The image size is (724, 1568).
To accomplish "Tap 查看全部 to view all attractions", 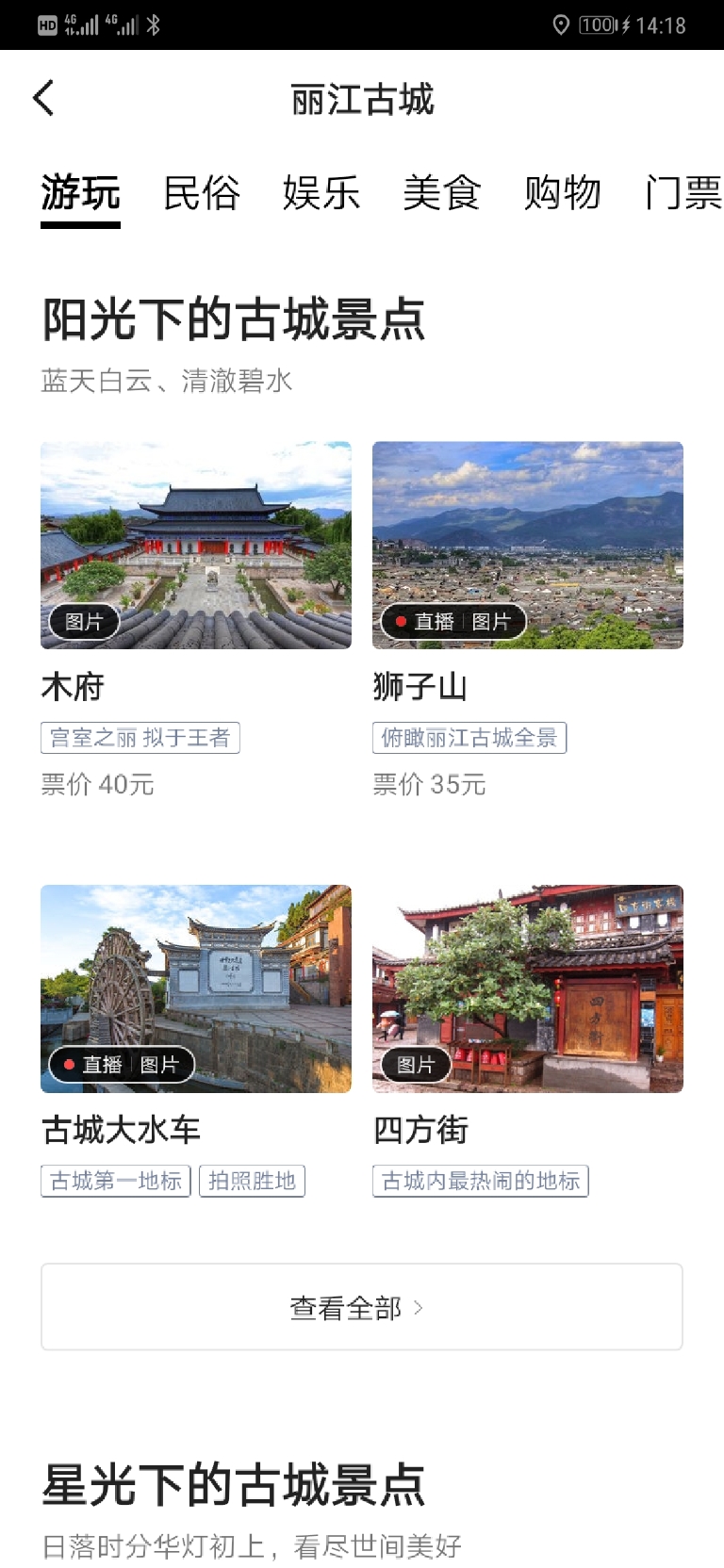I will [x=361, y=1307].
